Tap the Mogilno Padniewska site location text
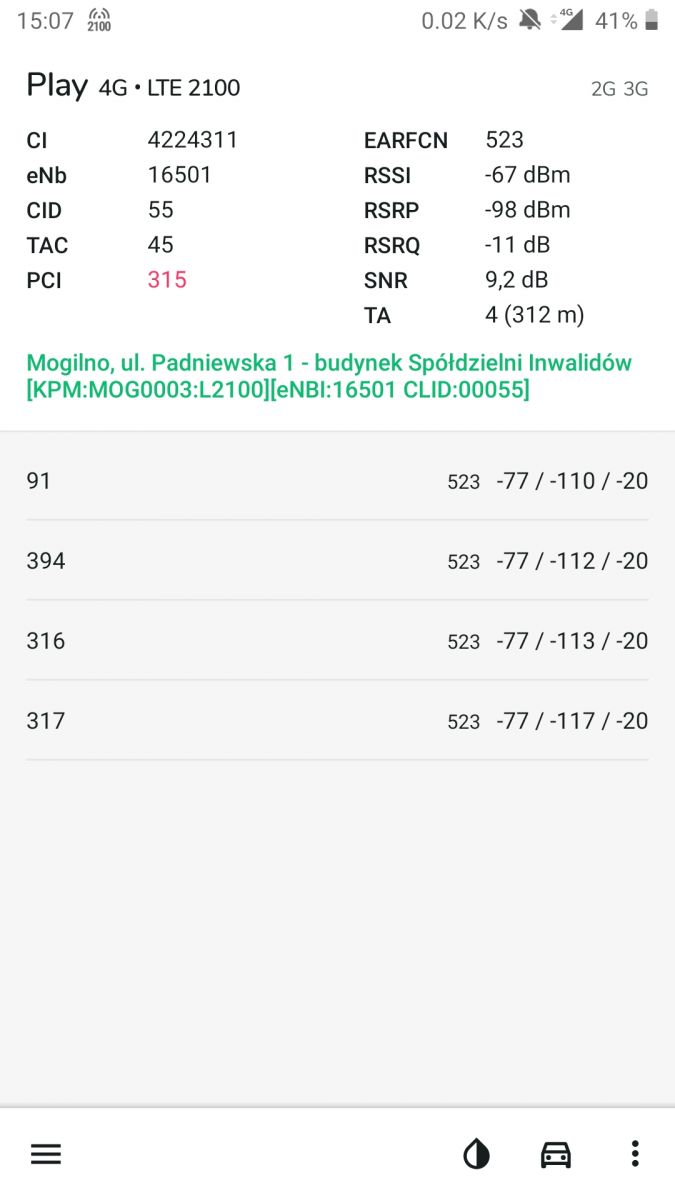The height and width of the screenshot is (1200, 675). coord(329,376)
